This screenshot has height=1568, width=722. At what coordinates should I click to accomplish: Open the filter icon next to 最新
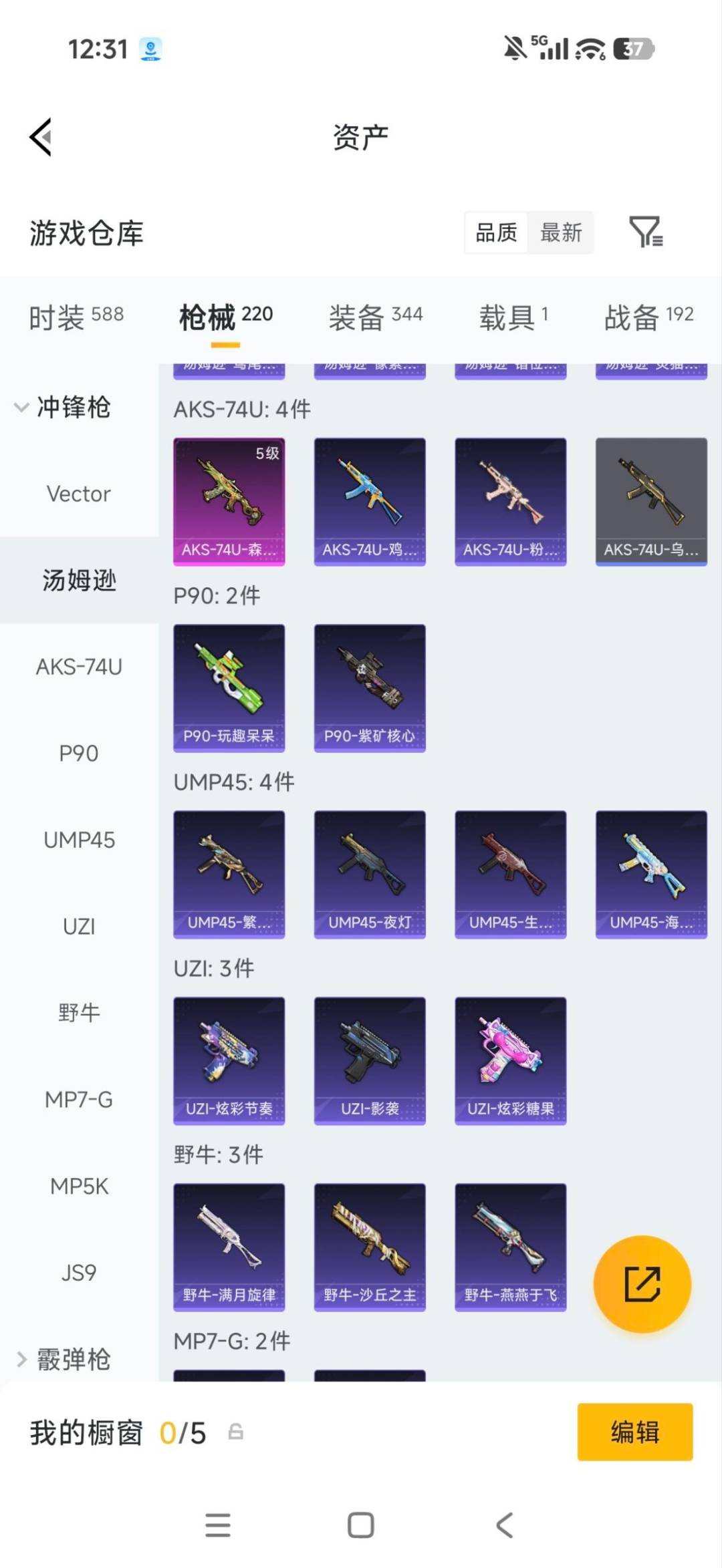coord(646,232)
